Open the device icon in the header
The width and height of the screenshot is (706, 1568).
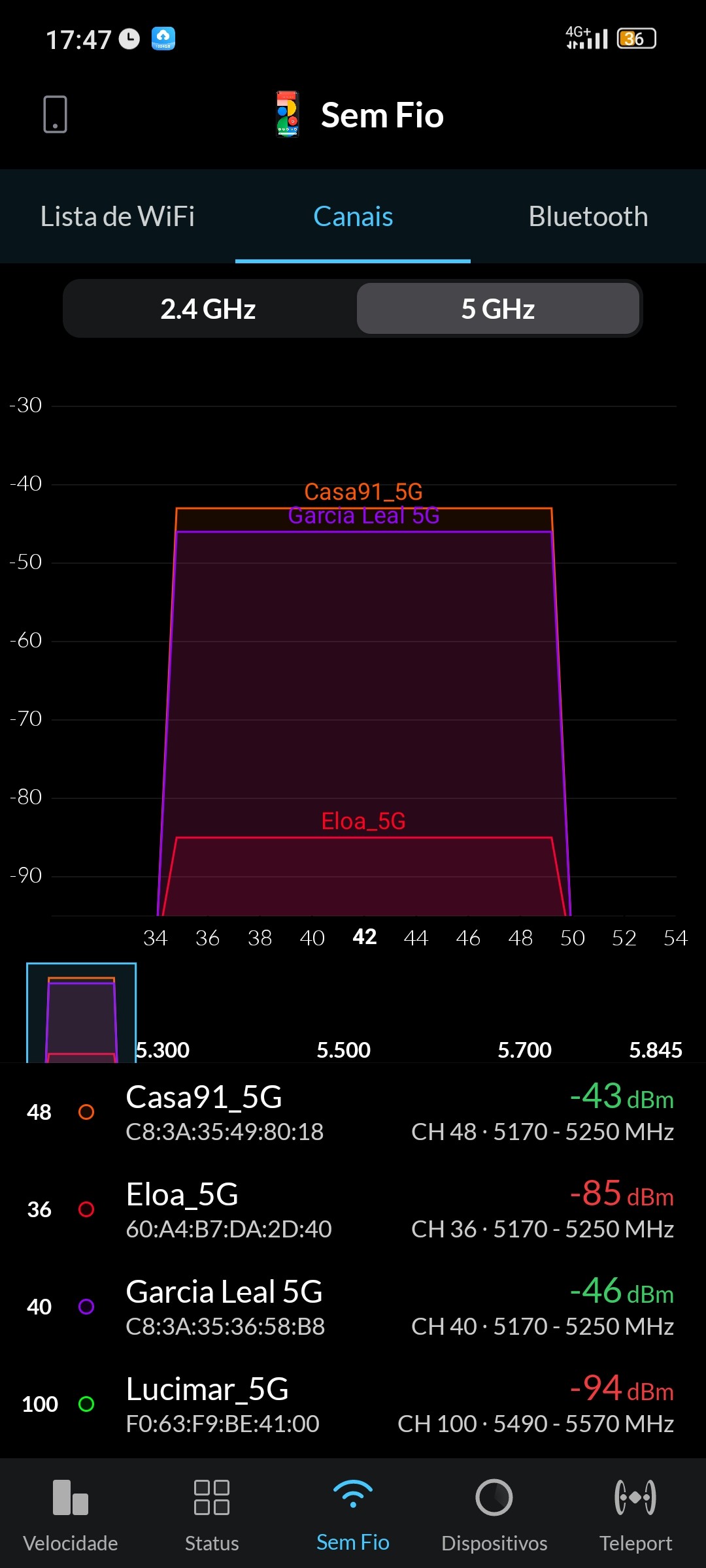pos(55,114)
